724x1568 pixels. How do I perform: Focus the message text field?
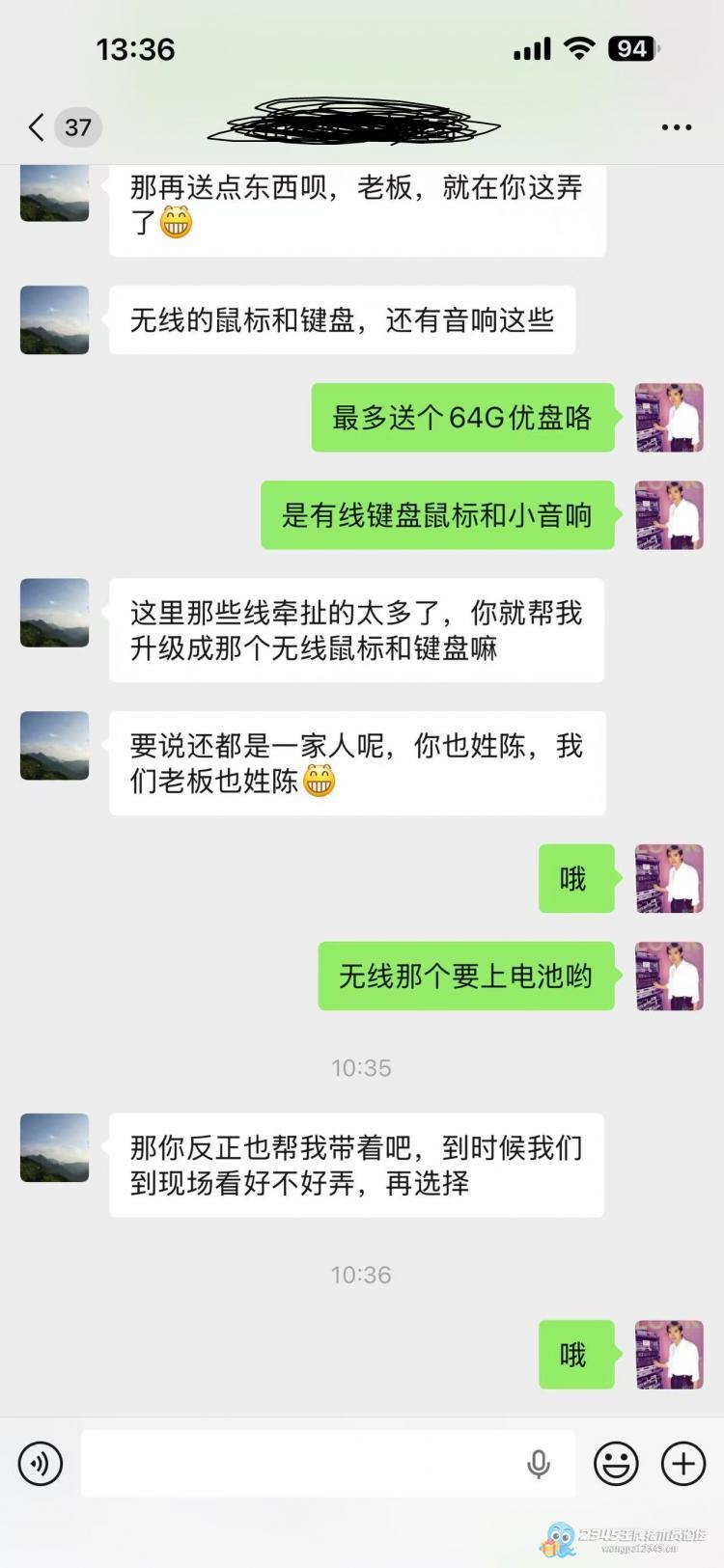click(299, 1464)
